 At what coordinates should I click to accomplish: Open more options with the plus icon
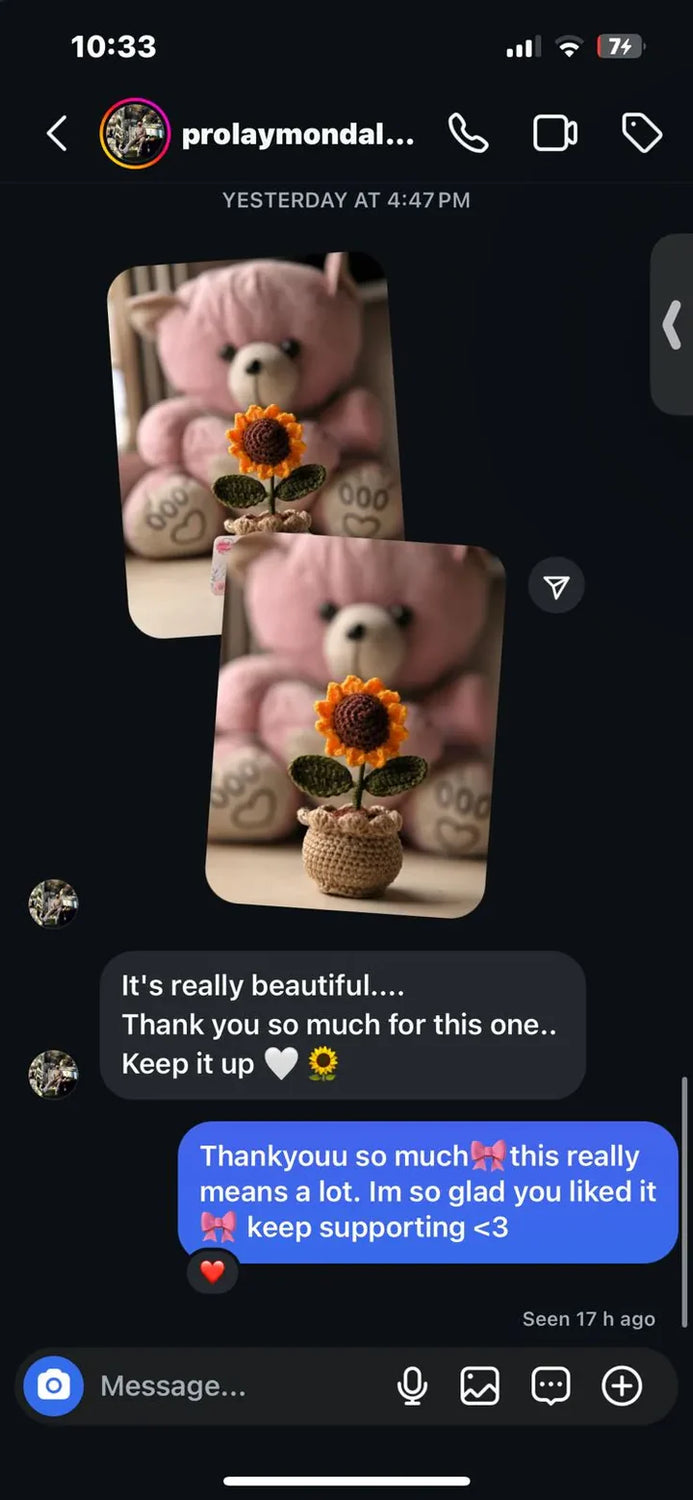(x=622, y=1386)
